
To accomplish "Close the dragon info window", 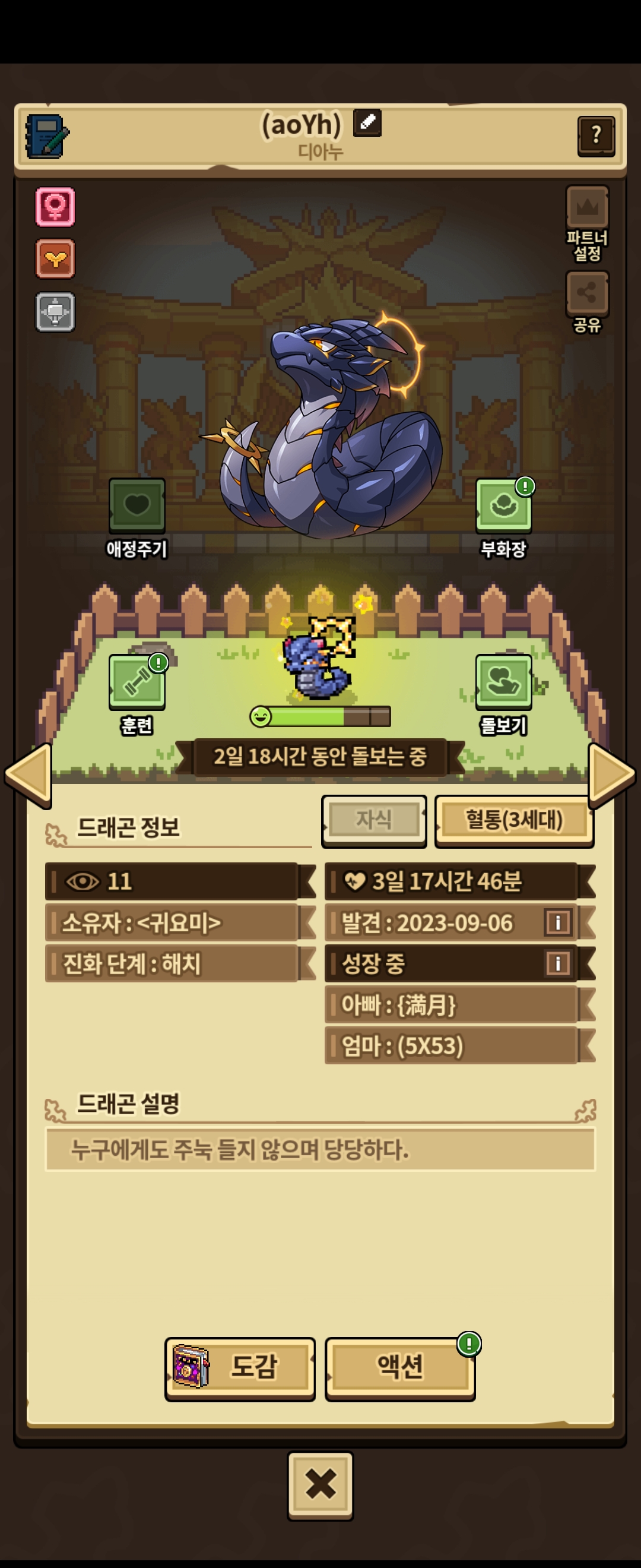I will [x=320, y=1484].
